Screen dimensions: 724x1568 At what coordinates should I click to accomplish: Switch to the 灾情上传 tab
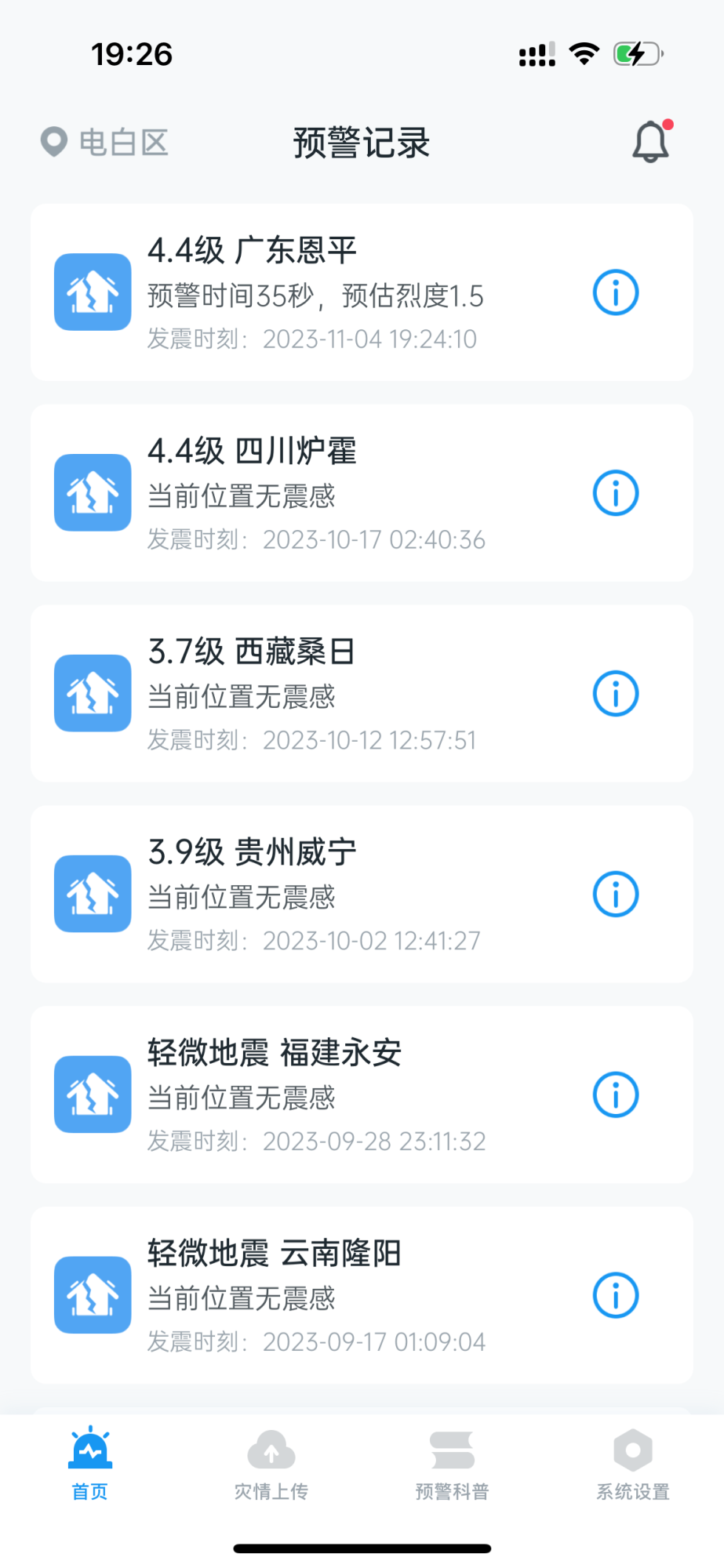[271, 1464]
